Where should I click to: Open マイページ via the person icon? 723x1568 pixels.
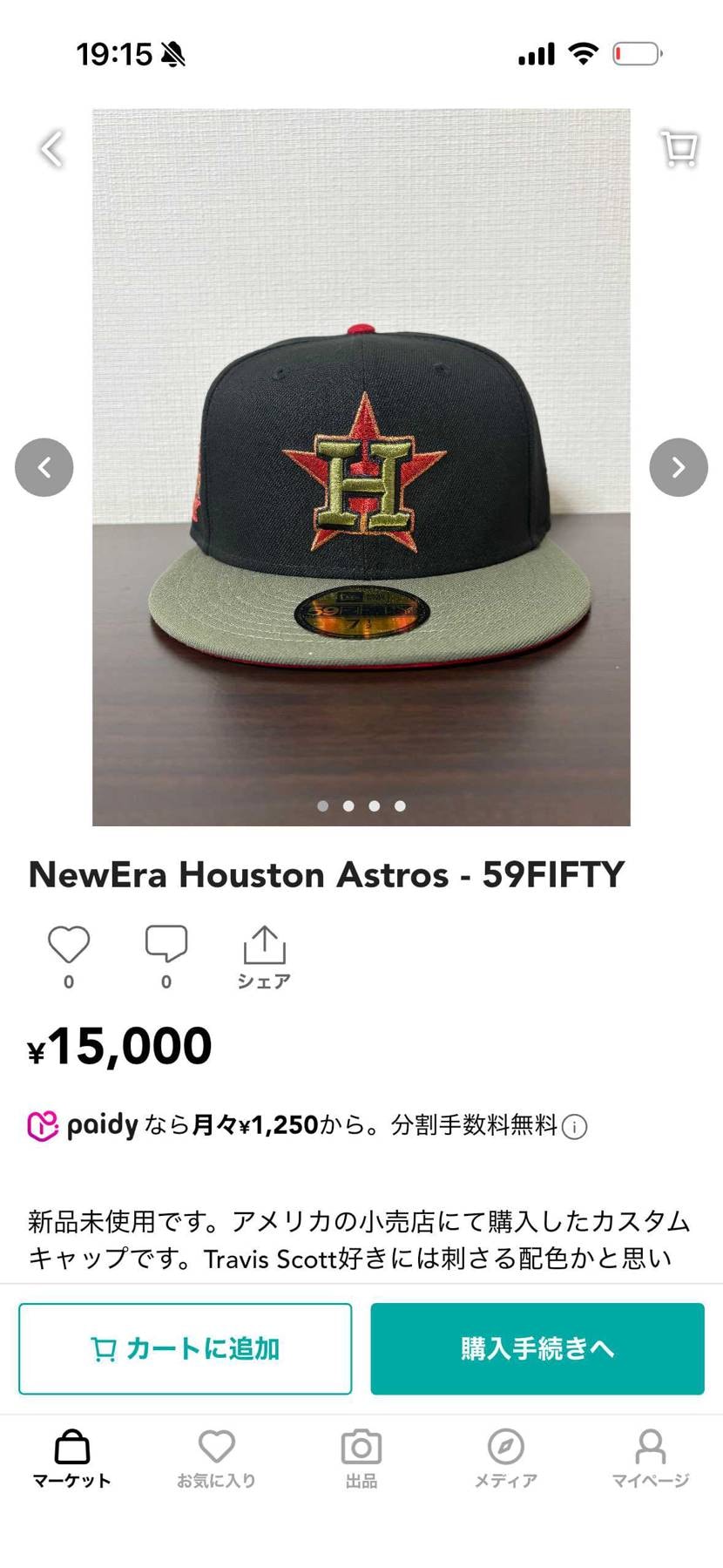[651, 1446]
